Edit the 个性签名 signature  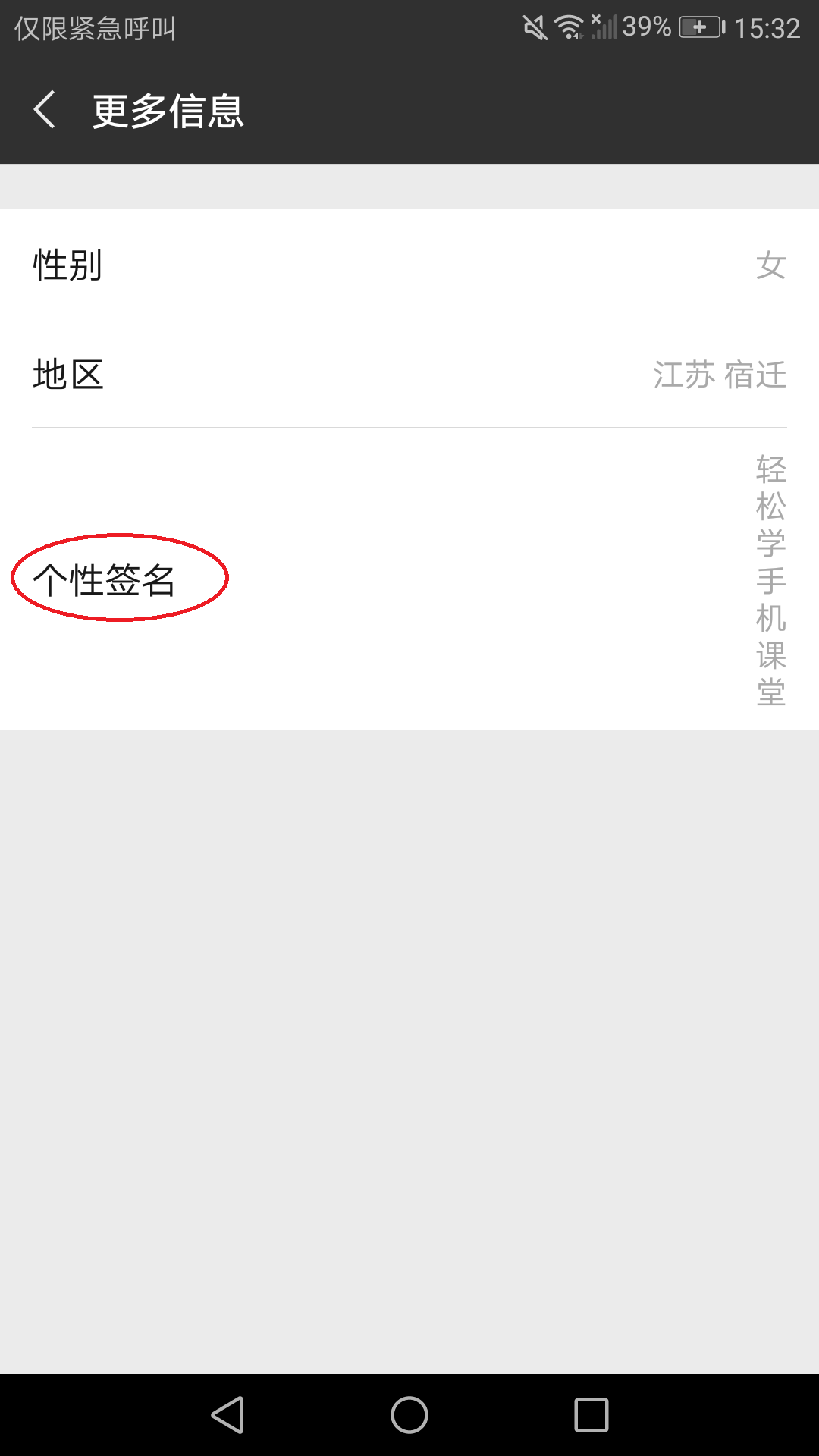[x=409, y=579]
